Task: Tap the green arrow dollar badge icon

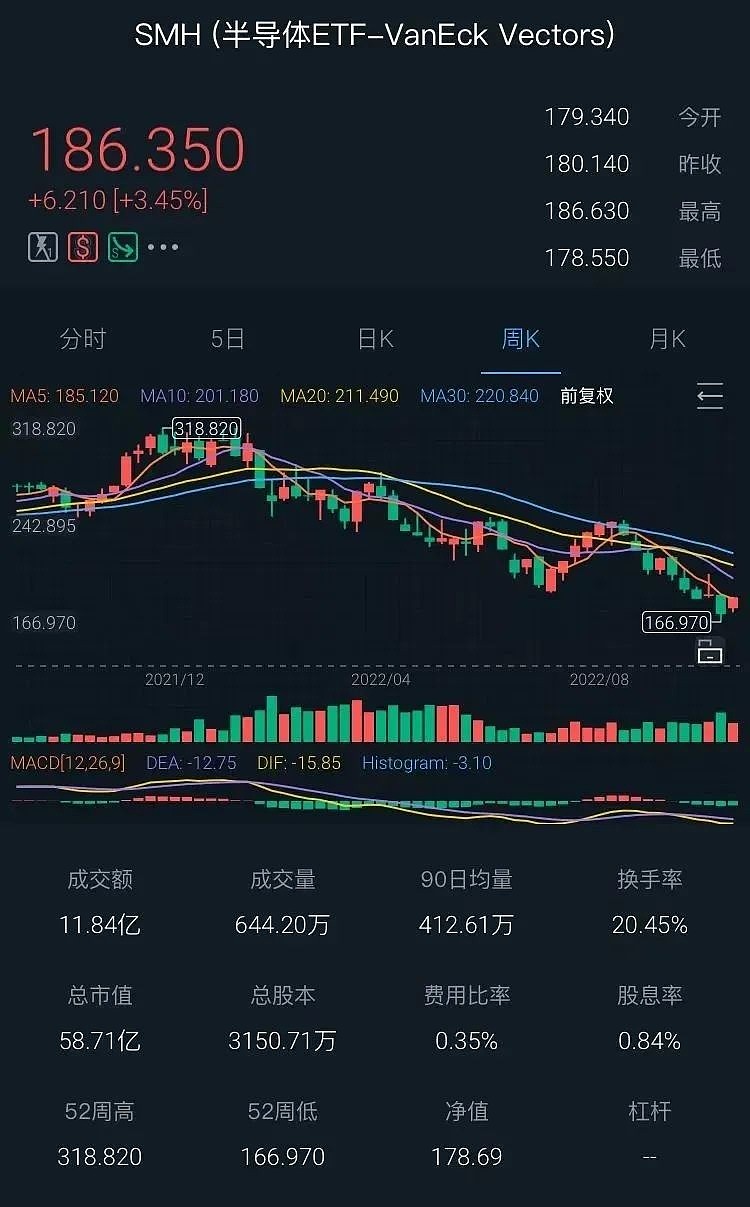Action: [123, 247]
